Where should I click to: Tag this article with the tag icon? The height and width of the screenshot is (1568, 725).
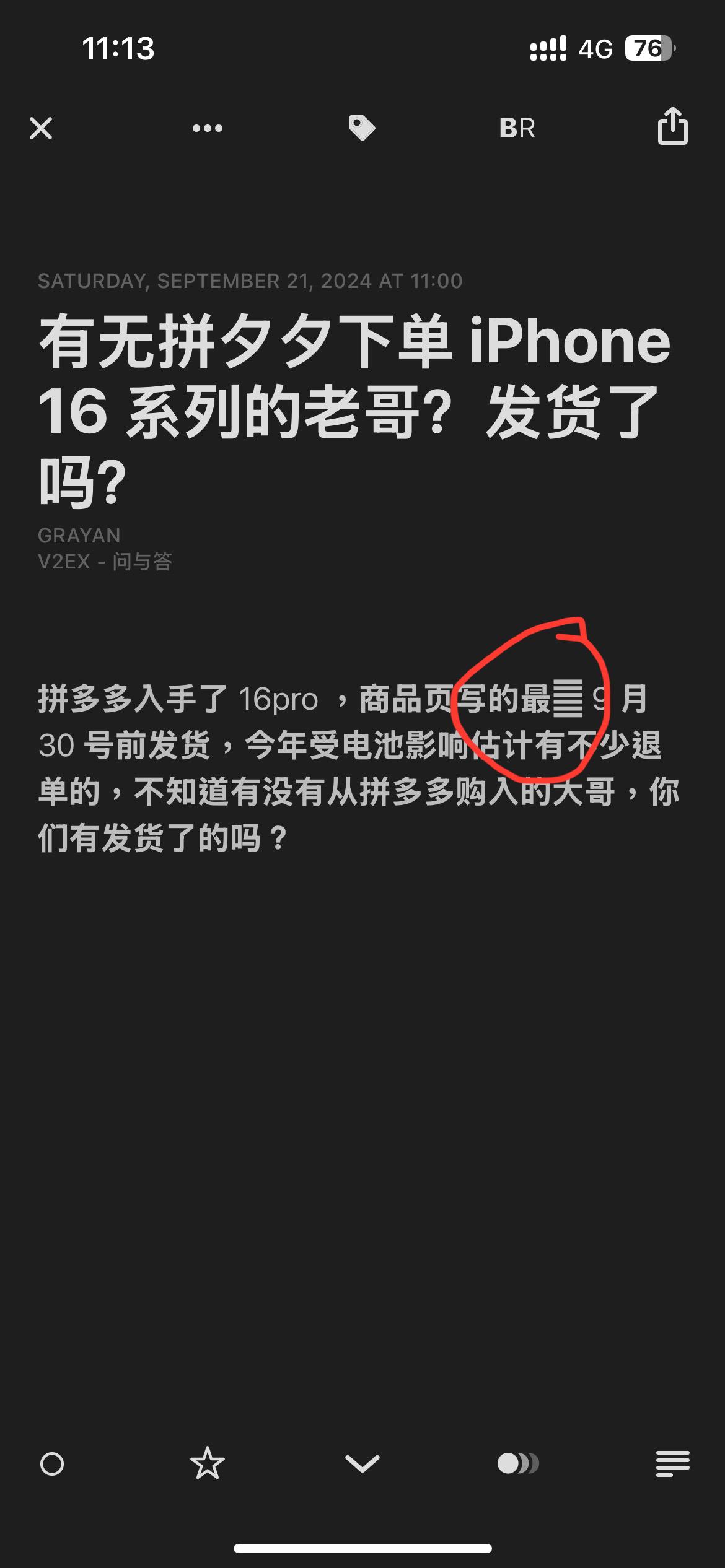pyautogui.click(x=362, y=128)
